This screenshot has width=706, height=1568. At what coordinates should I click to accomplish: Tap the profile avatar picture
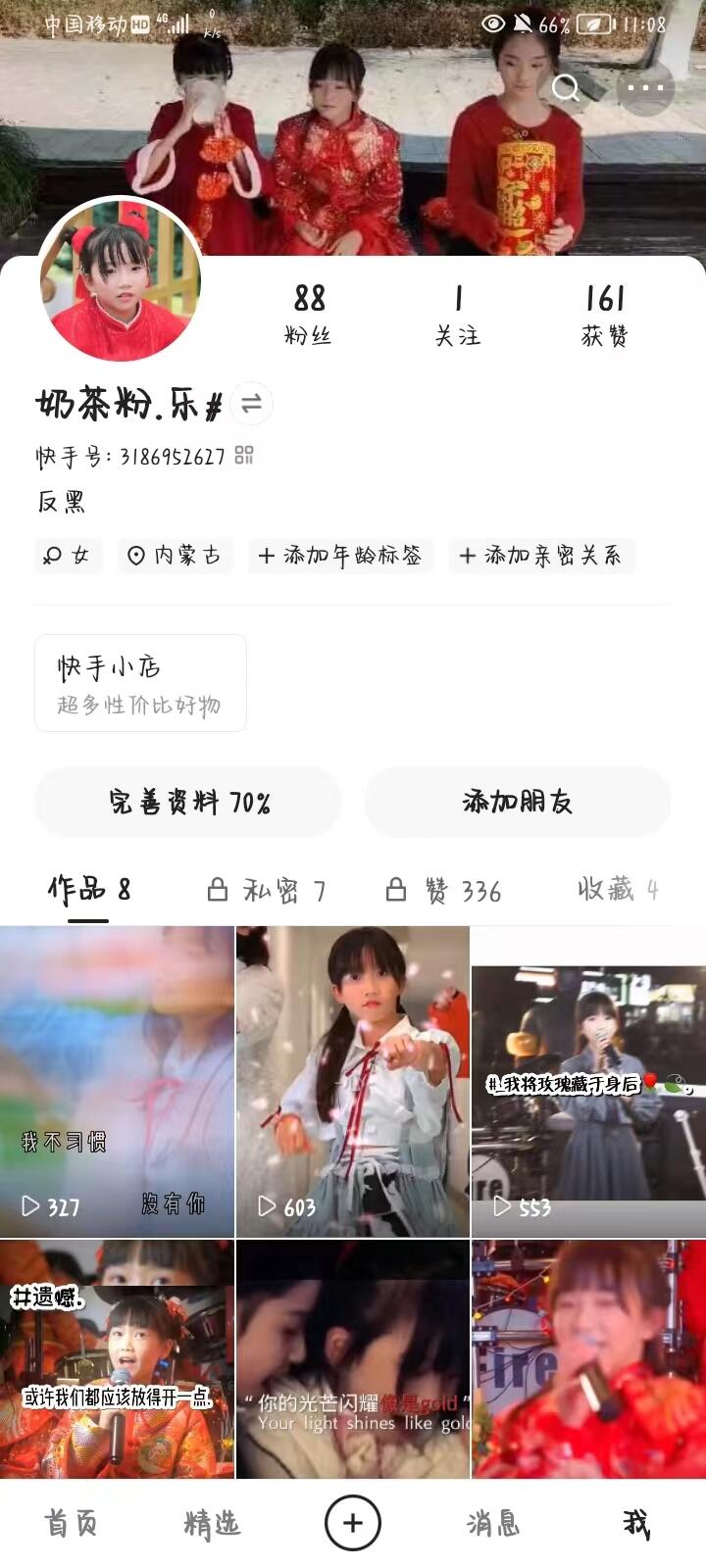point(120,280)
